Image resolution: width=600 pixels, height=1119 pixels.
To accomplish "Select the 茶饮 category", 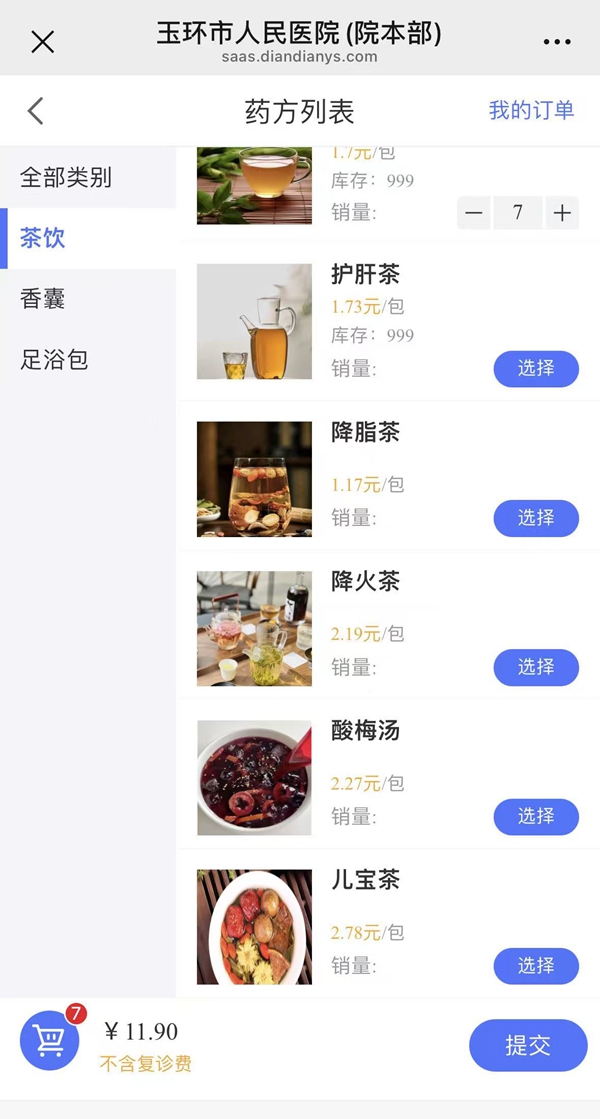I will [43, 238].
